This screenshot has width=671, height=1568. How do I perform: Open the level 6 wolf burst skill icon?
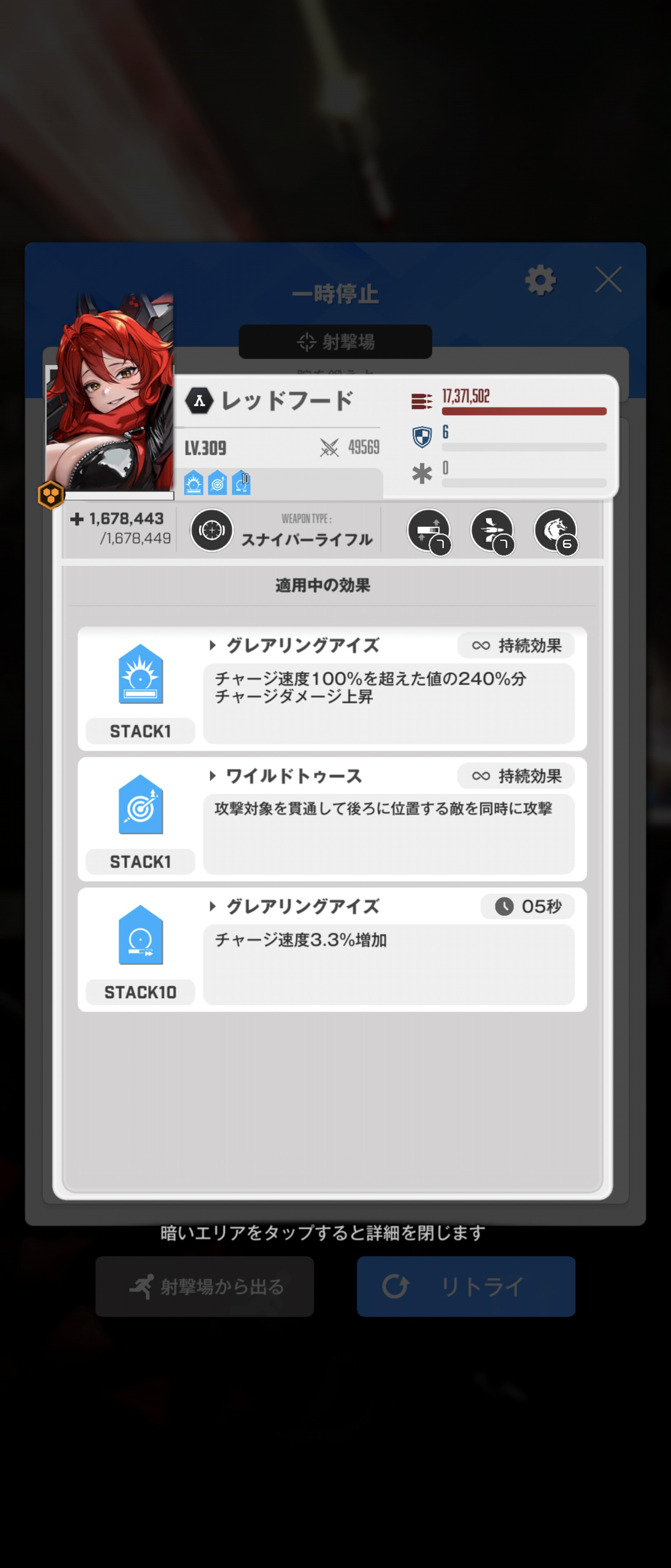click(x=555, y=531)
